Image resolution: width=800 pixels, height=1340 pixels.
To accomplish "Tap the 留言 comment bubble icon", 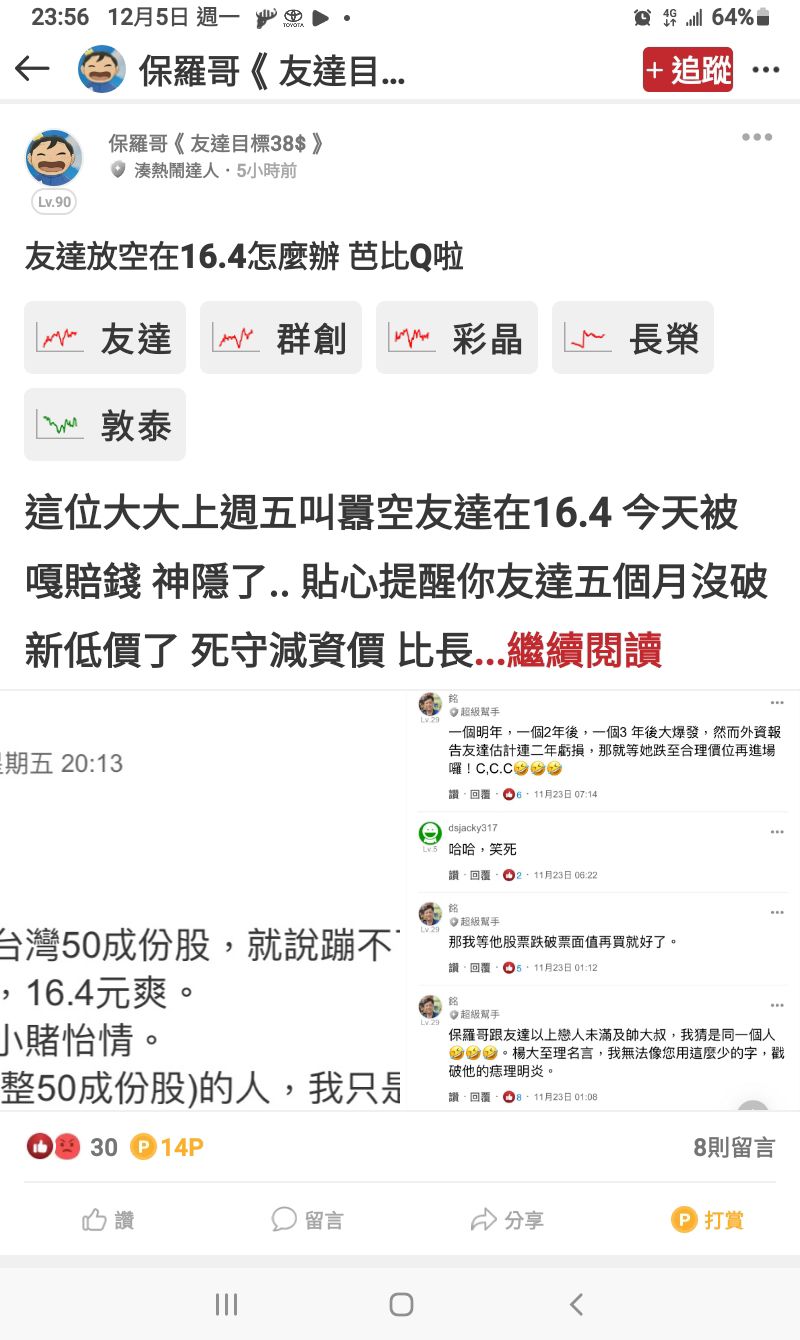I will click(x=283, y=1220).
